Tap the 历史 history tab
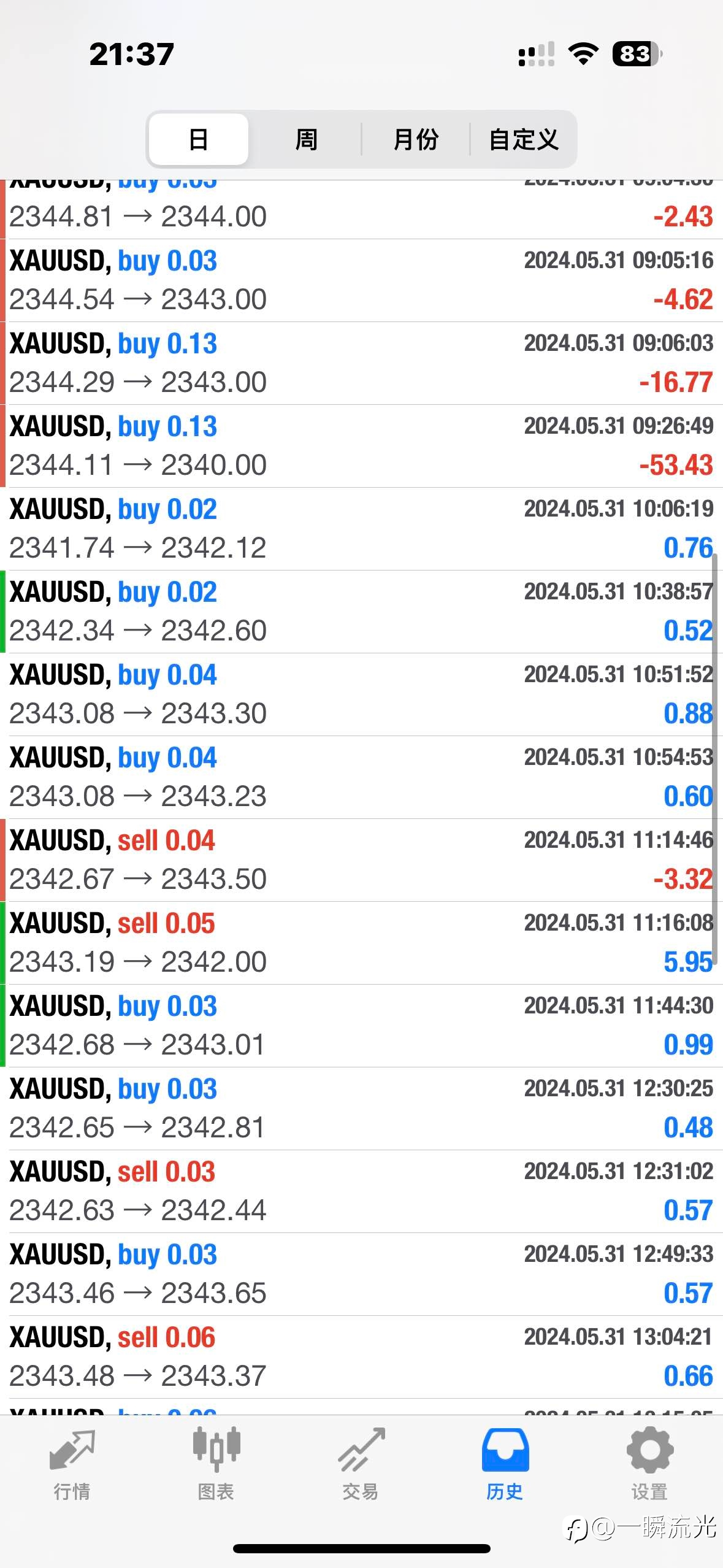Screen dimensions: 723x1568 (x=505, y=1465)
